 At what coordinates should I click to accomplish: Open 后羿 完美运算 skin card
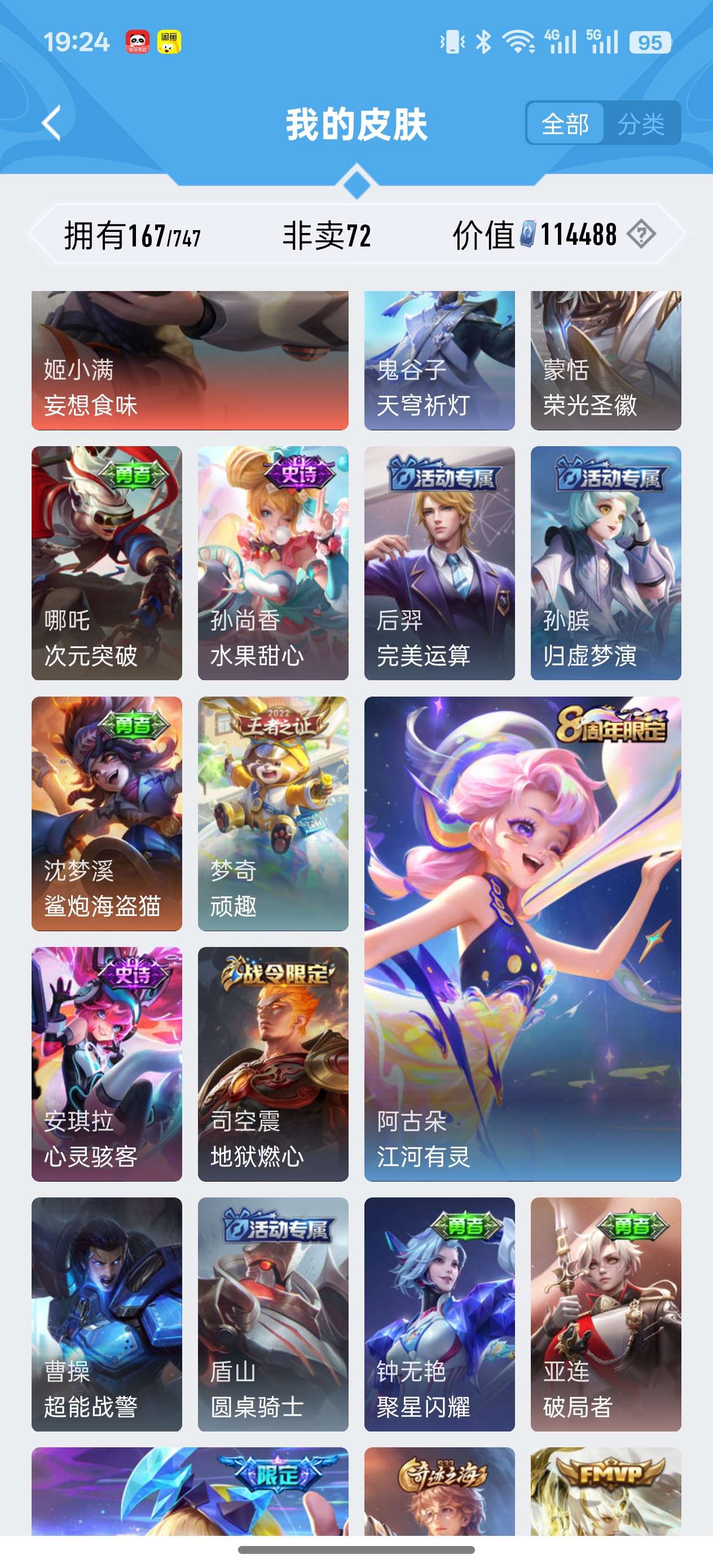point(439,563)
